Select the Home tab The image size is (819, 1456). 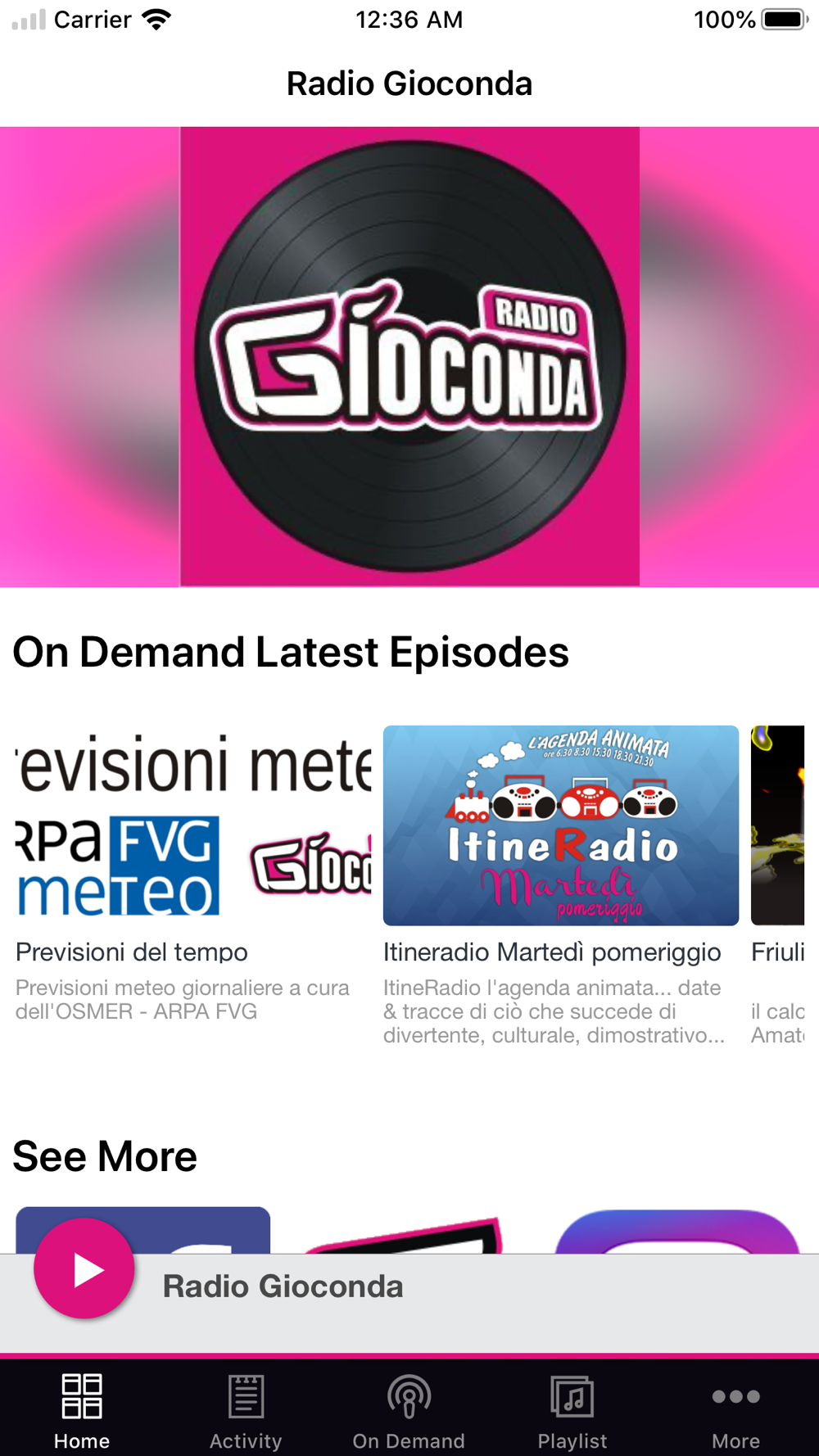82,1411
